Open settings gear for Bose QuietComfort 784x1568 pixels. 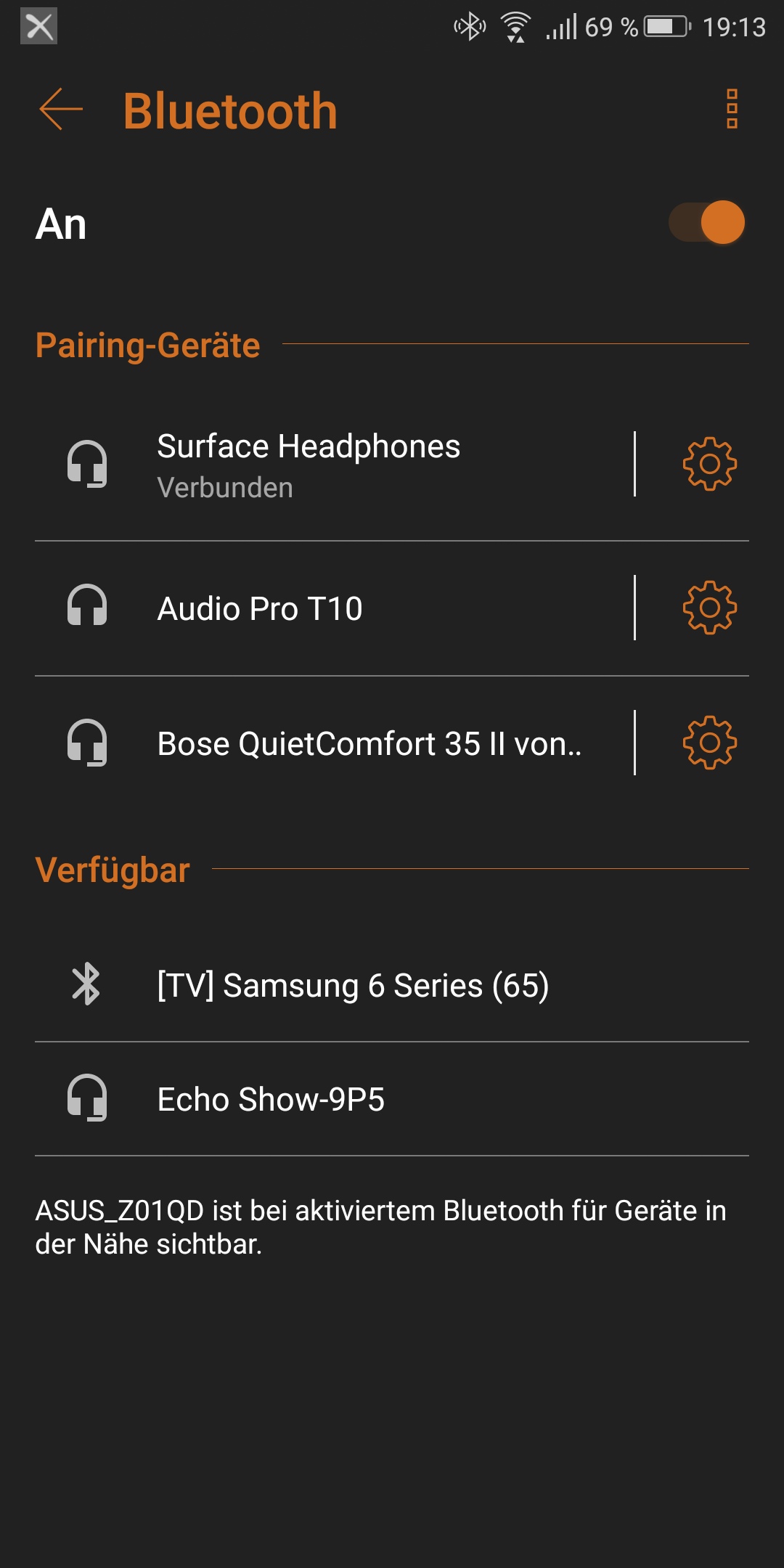(709, 743)
